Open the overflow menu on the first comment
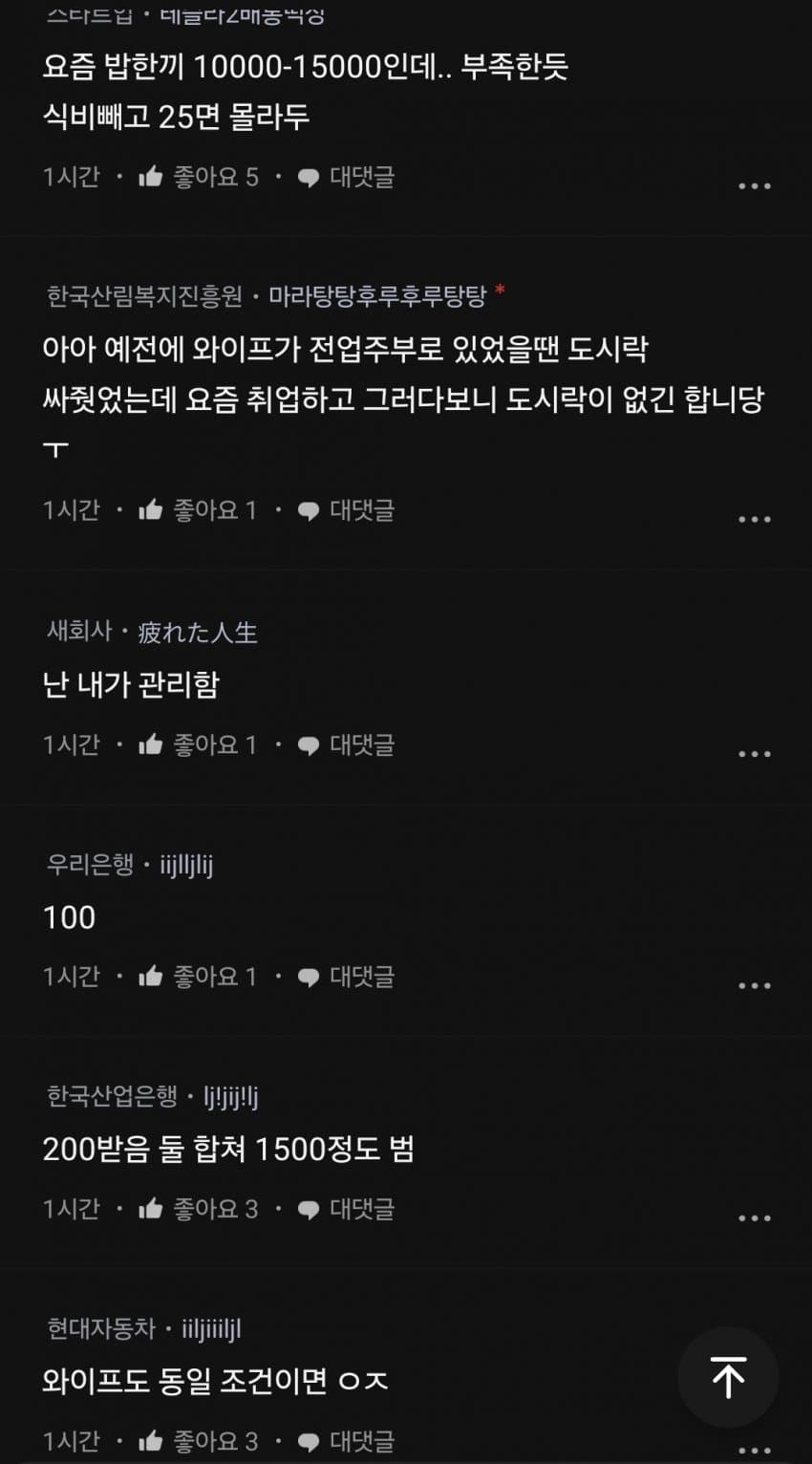Screen dimensions: 812x1464 click(x=756, y=184)
